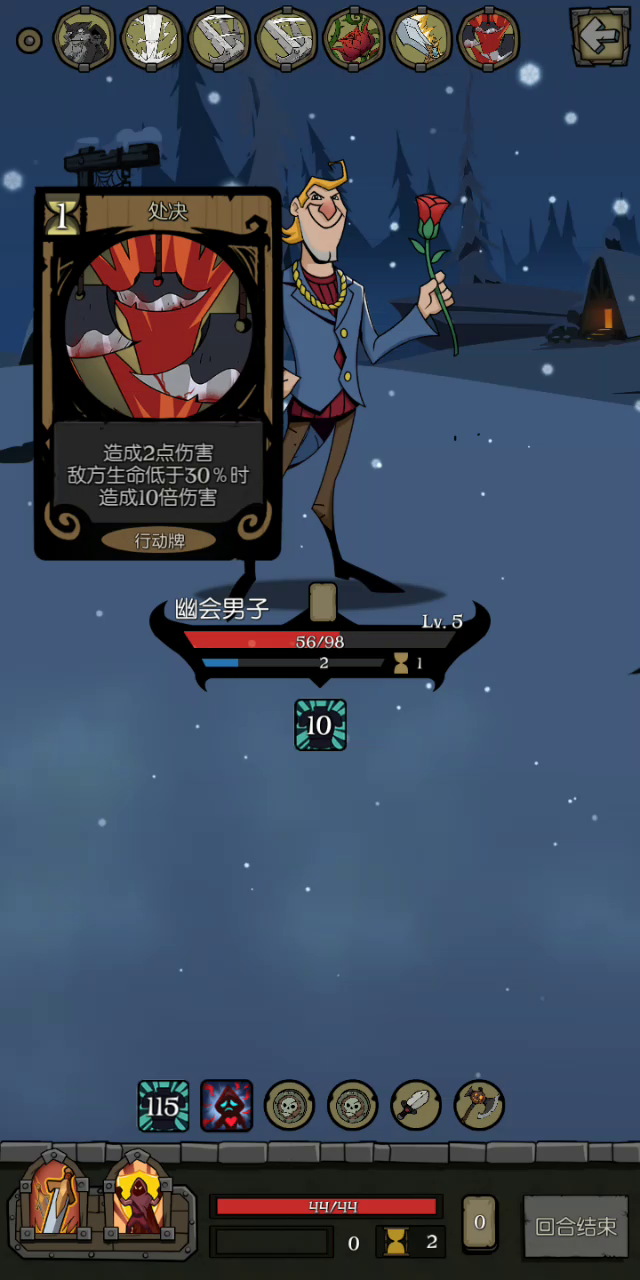Tap the card icon beside 幽会男子
The width and height of the screenshot is (640, 1280).
(323, 603)
